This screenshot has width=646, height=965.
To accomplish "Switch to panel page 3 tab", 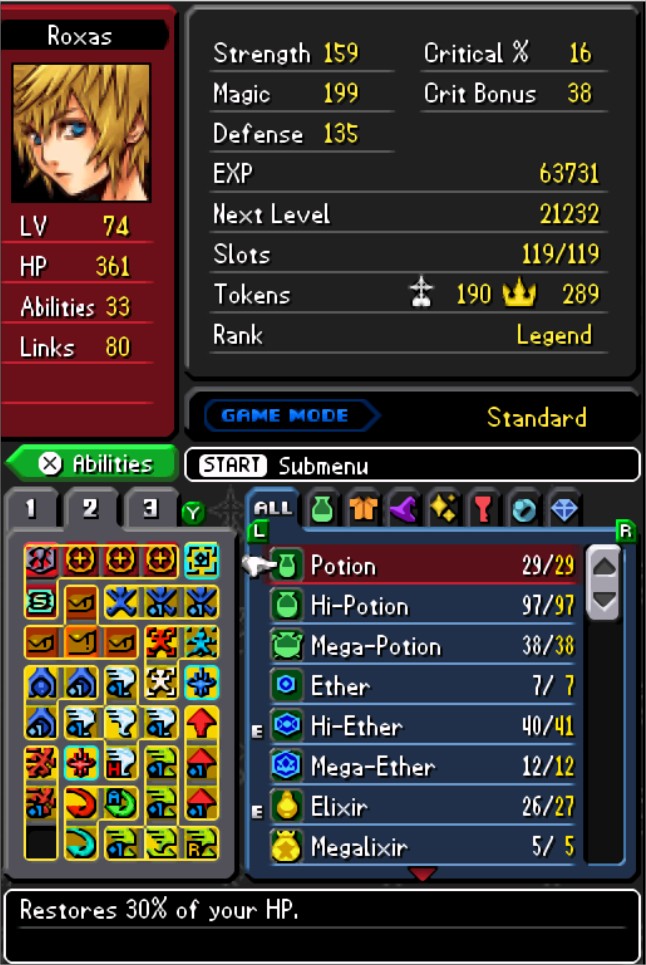I will tap(149, 509).
